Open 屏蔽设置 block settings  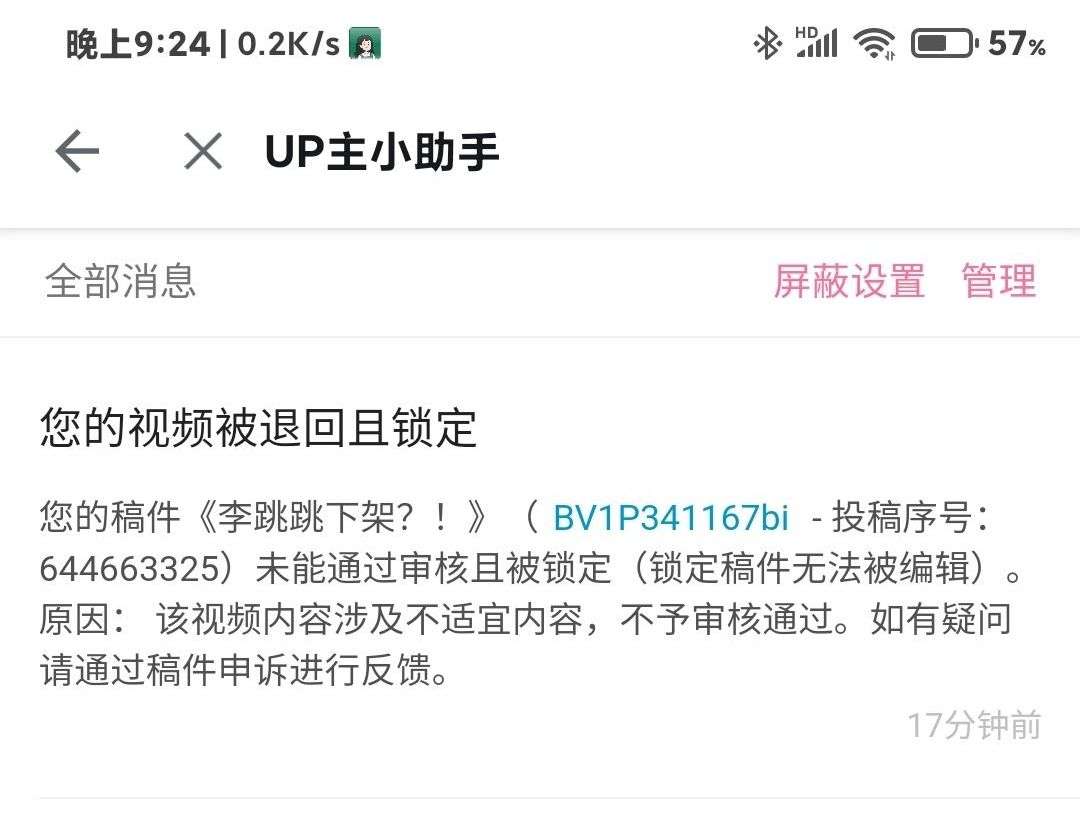point(848,282)
